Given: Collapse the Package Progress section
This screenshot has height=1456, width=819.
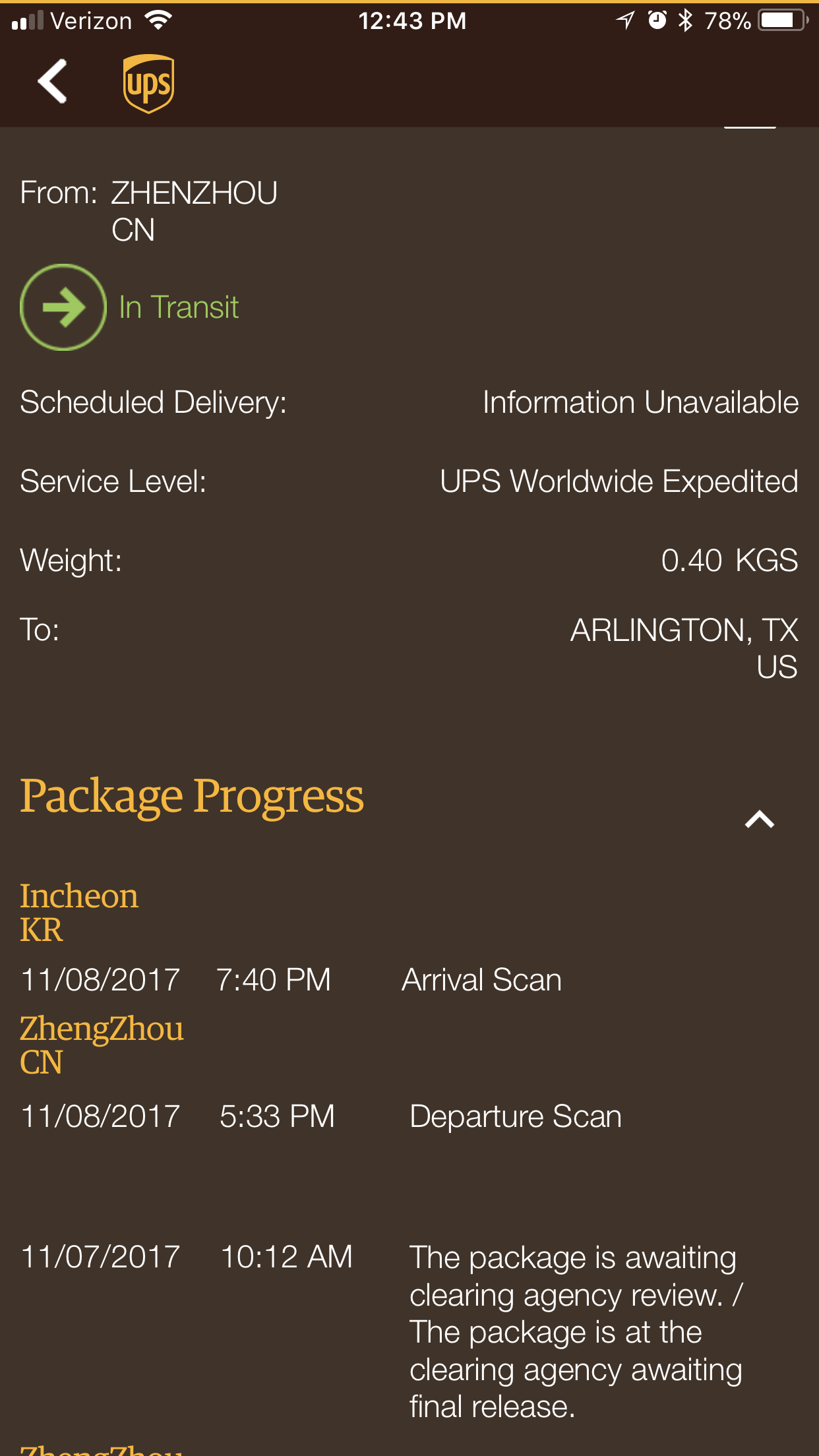Looking at the screenshot, I should (x=759, y=819).
